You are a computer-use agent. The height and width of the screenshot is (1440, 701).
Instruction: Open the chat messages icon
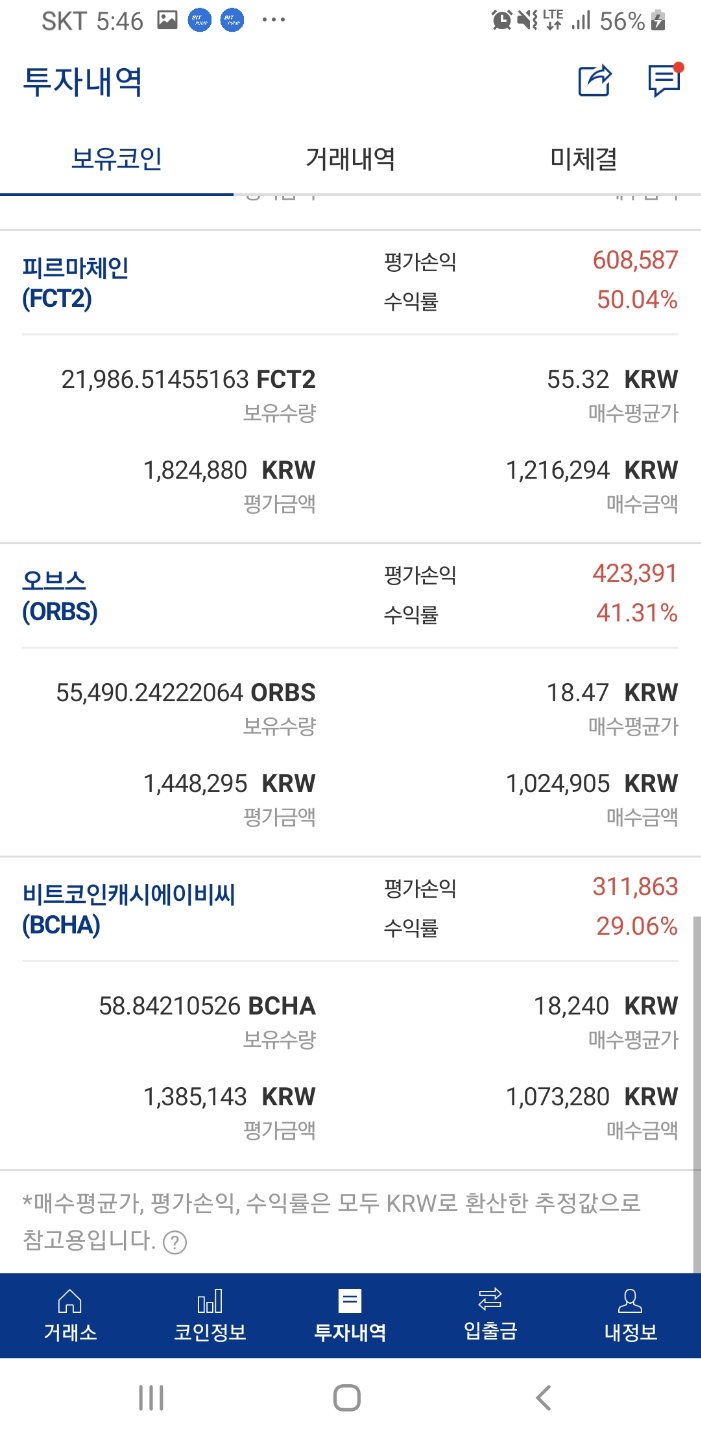[x=664, y=80]
